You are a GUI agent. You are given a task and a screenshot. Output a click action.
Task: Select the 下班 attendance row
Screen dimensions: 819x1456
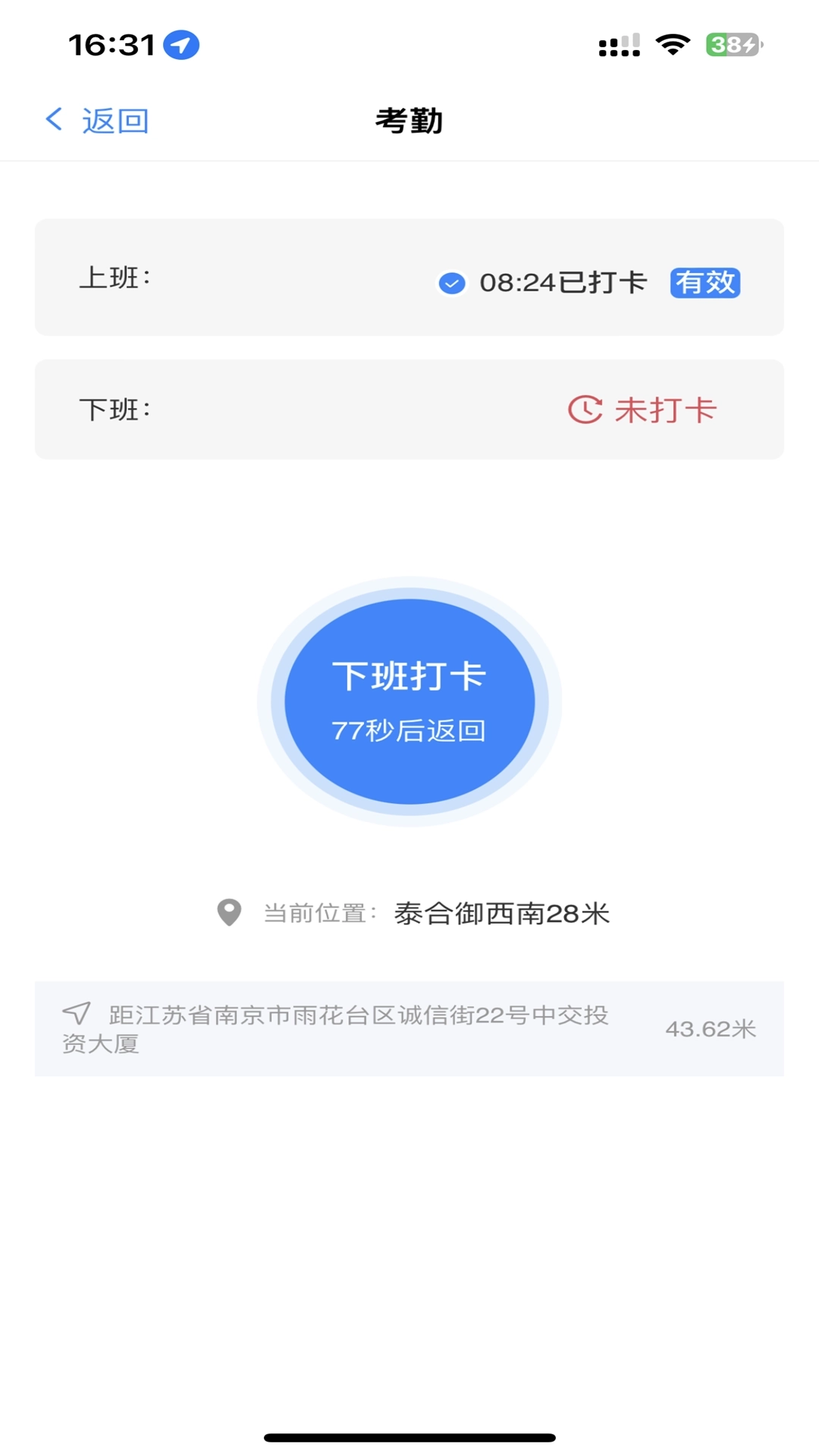[x=409, y=409]
